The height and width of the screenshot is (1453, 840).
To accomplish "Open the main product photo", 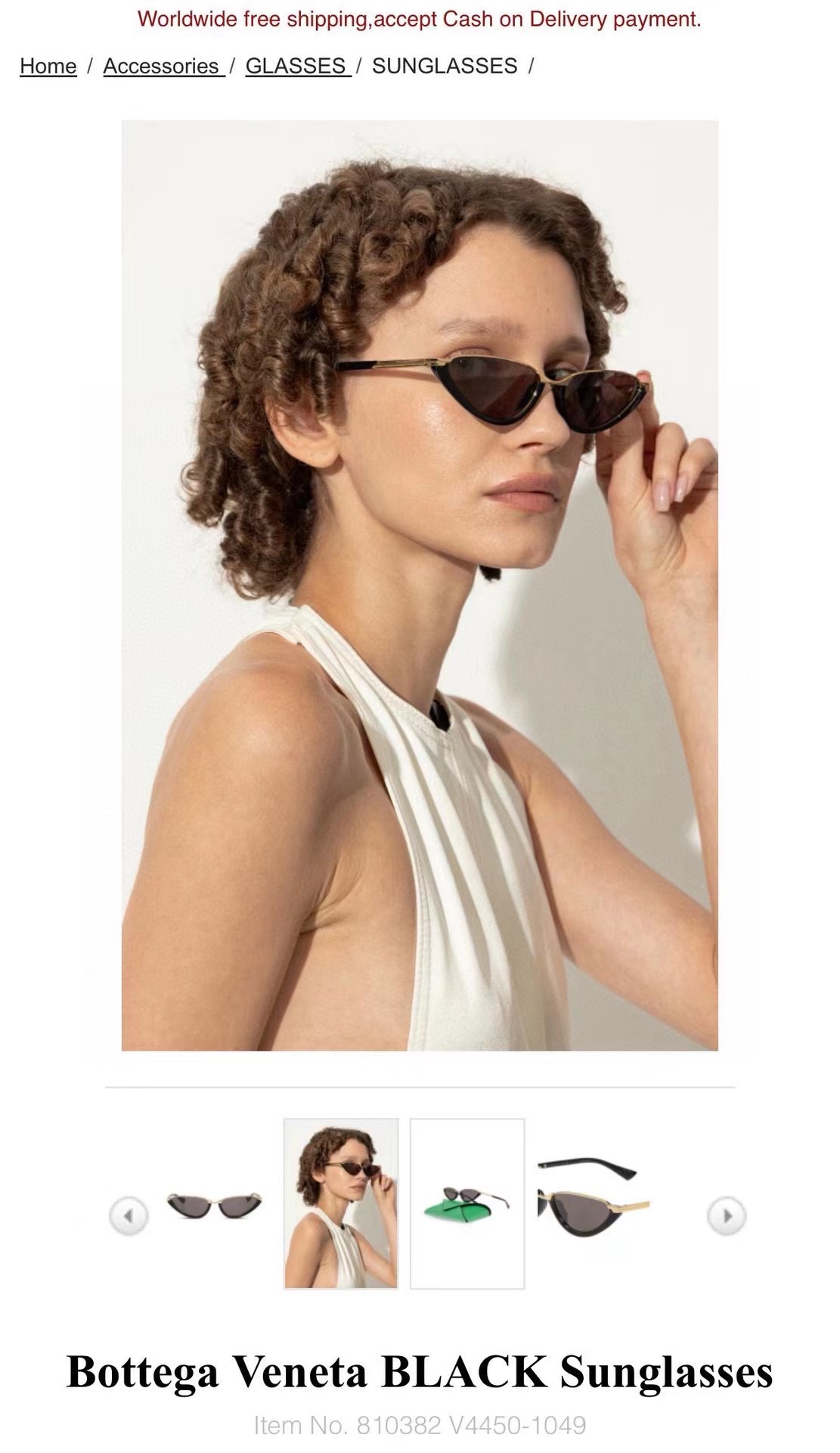I will pyautogui.click(x=420, y=585).
